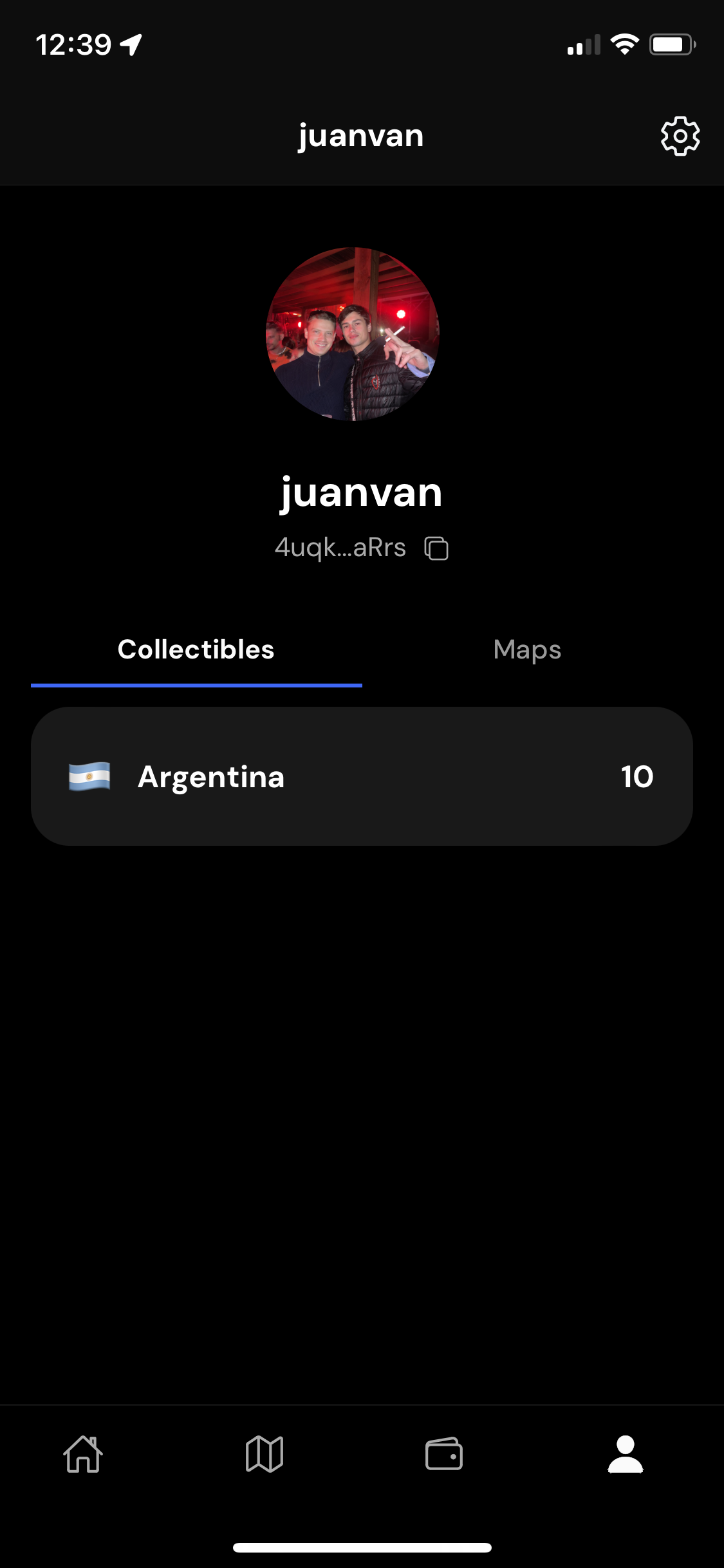The height and width of the screenshot is (1568, 724).
Task: Switch to the Maps tab
Action: (x=527, y=650)
